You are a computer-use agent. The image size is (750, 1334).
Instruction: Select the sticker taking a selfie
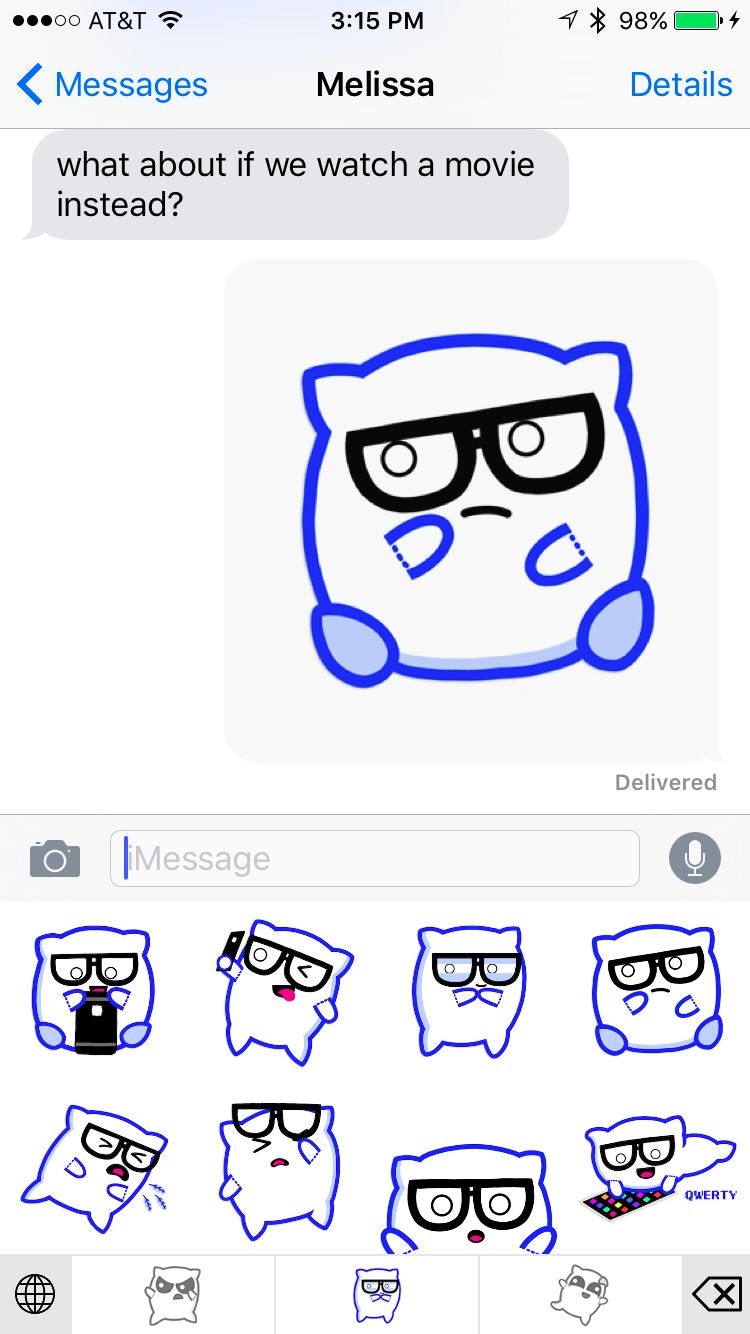pos(281,988)
